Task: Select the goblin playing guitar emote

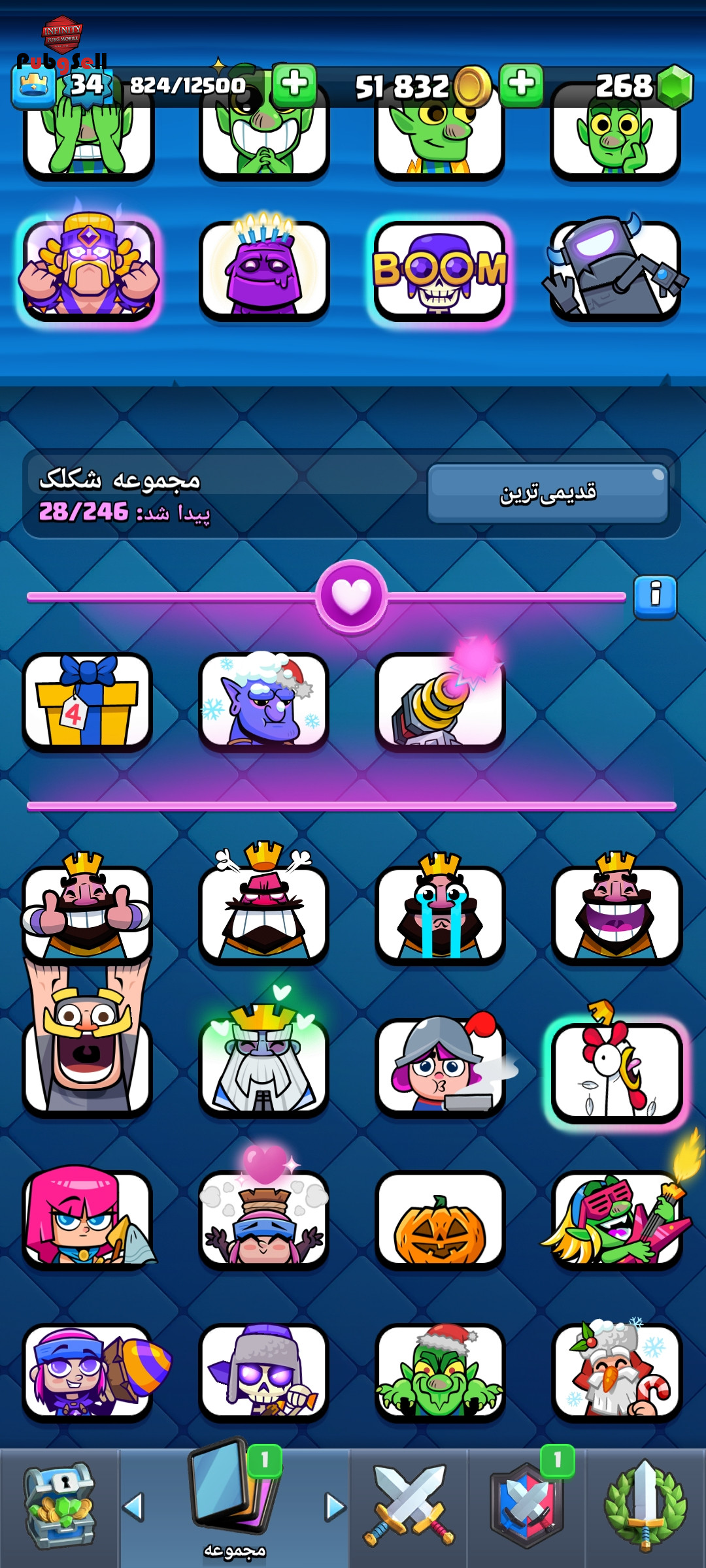Action: 616,1217
